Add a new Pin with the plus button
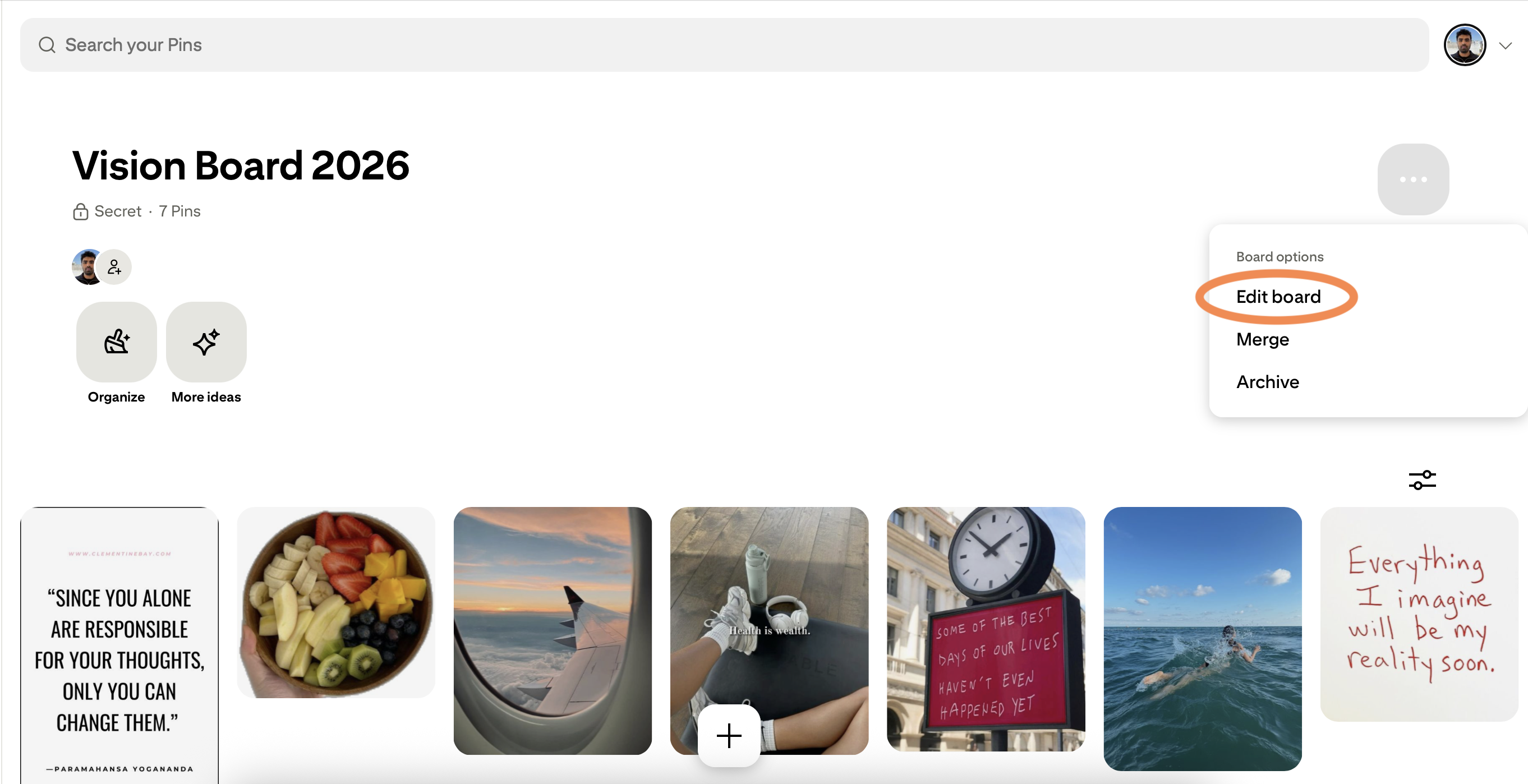This screenshot has height=784, width=1528. (x=729, y=735)
